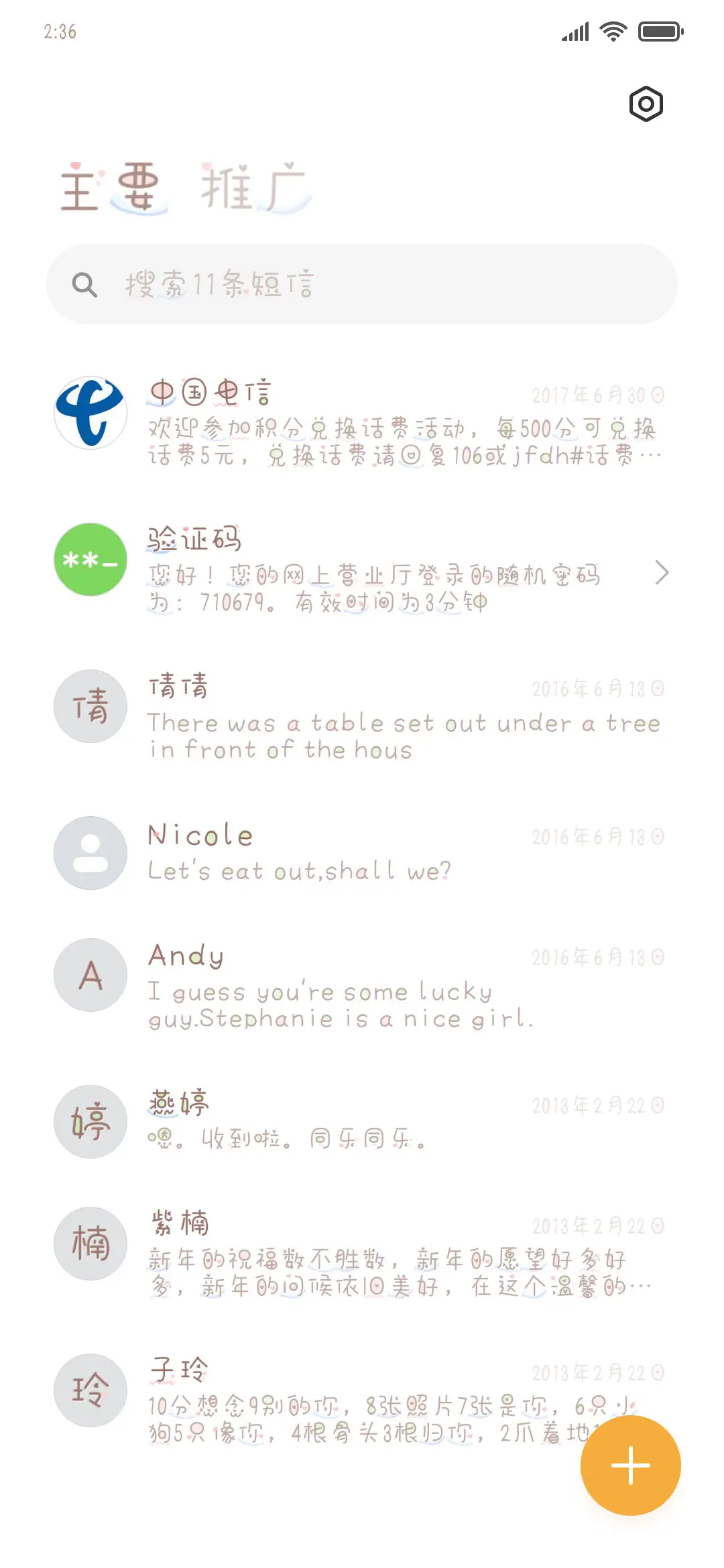The height and width of the screenshot is (1568, 724).
Task: Open the China Telecom conversation avatar
Action: [89, 412]
